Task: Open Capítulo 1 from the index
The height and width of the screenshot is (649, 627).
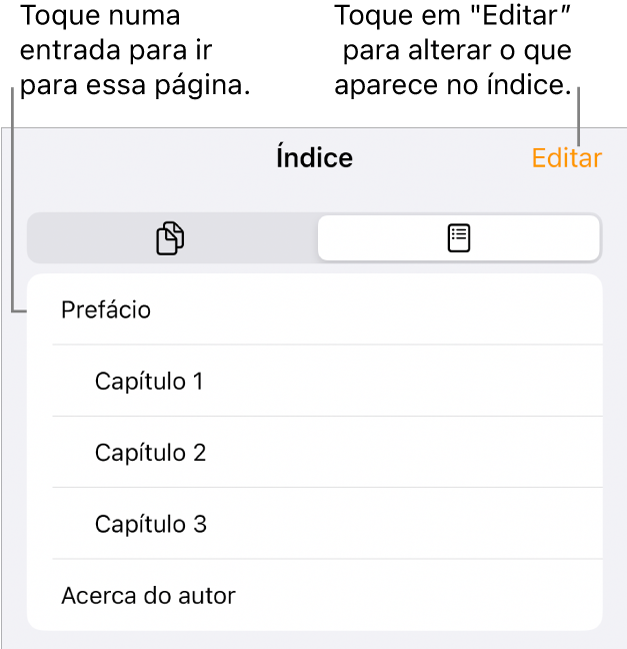Action: [x=149, y=381]
